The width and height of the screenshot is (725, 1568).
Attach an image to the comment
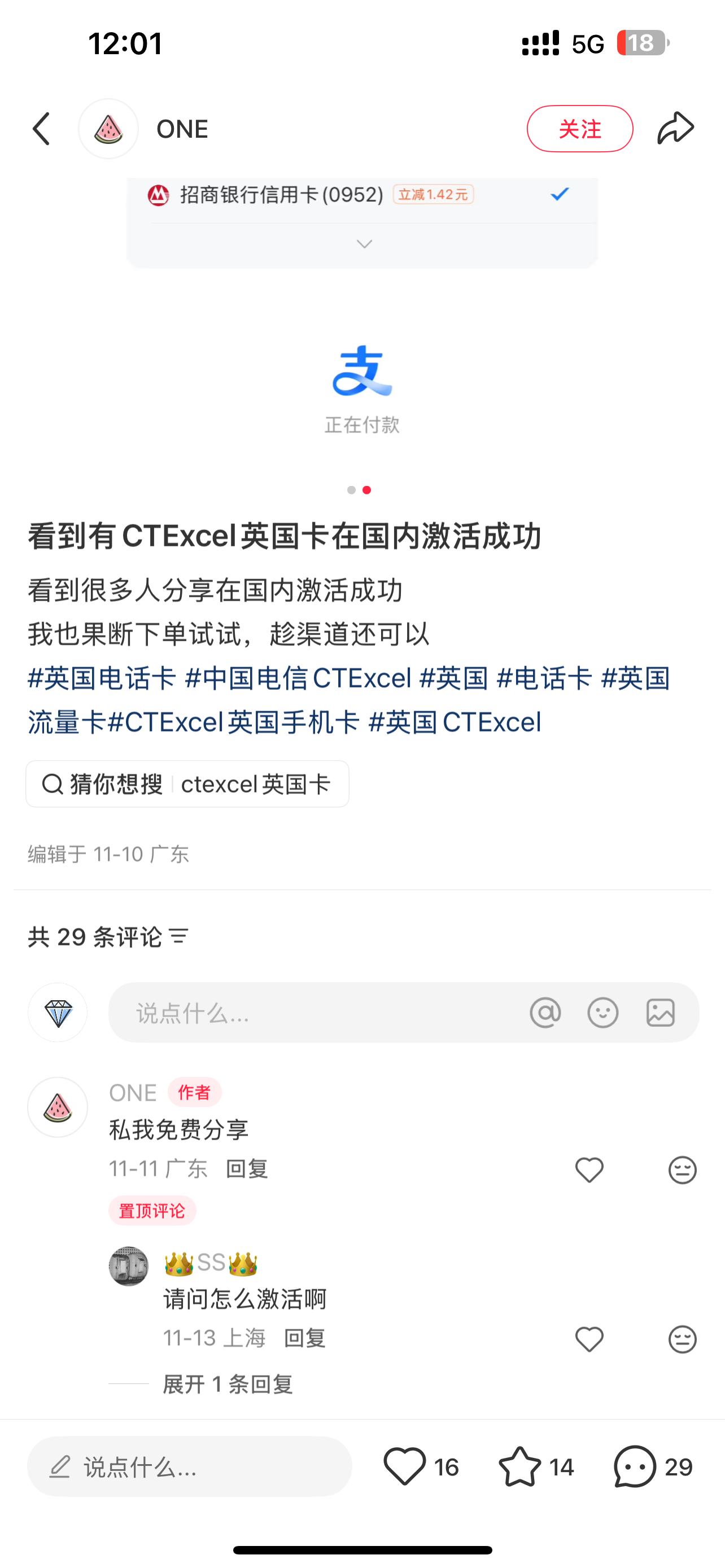pyautogui.click(x=661, y=1013)
